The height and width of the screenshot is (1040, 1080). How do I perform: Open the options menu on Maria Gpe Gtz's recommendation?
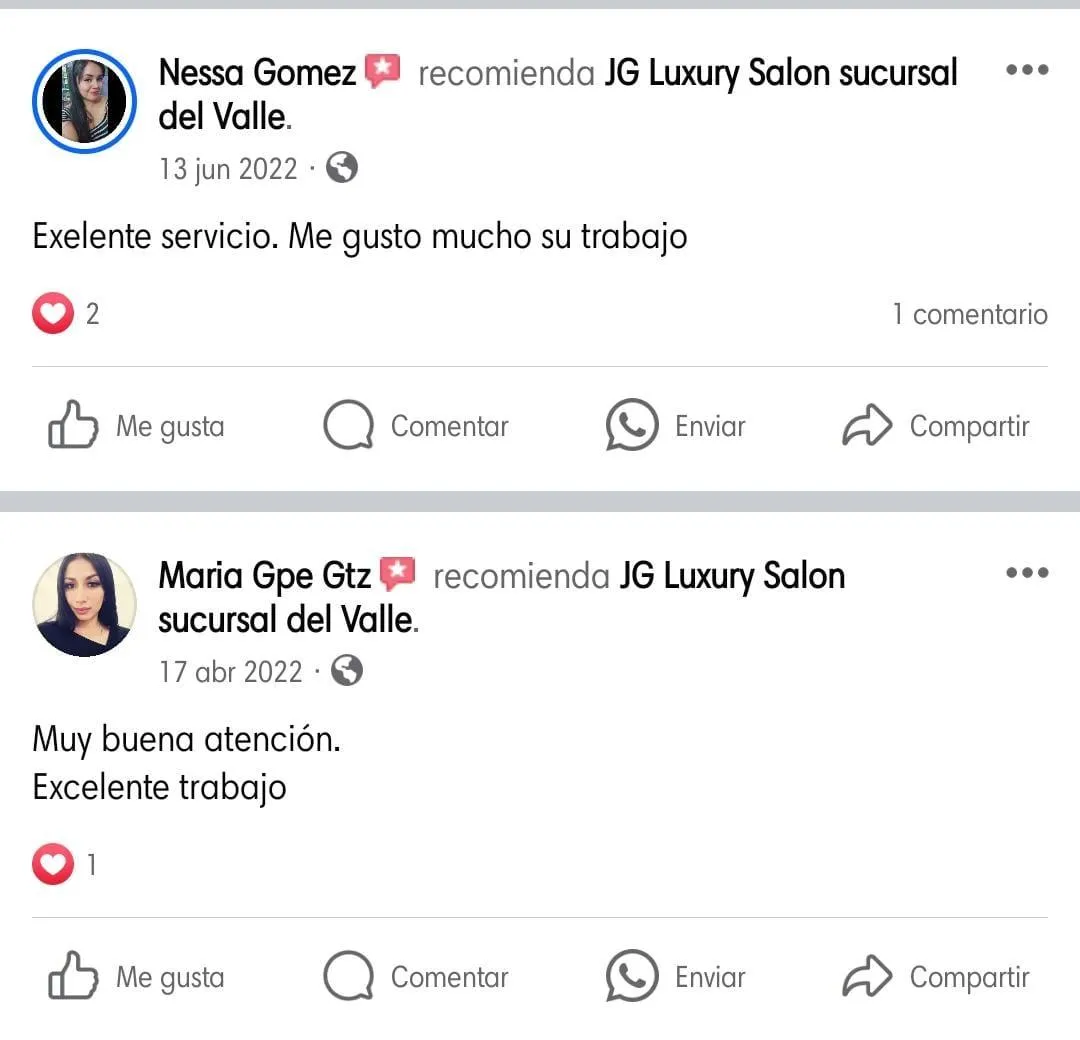point(1026,573)
